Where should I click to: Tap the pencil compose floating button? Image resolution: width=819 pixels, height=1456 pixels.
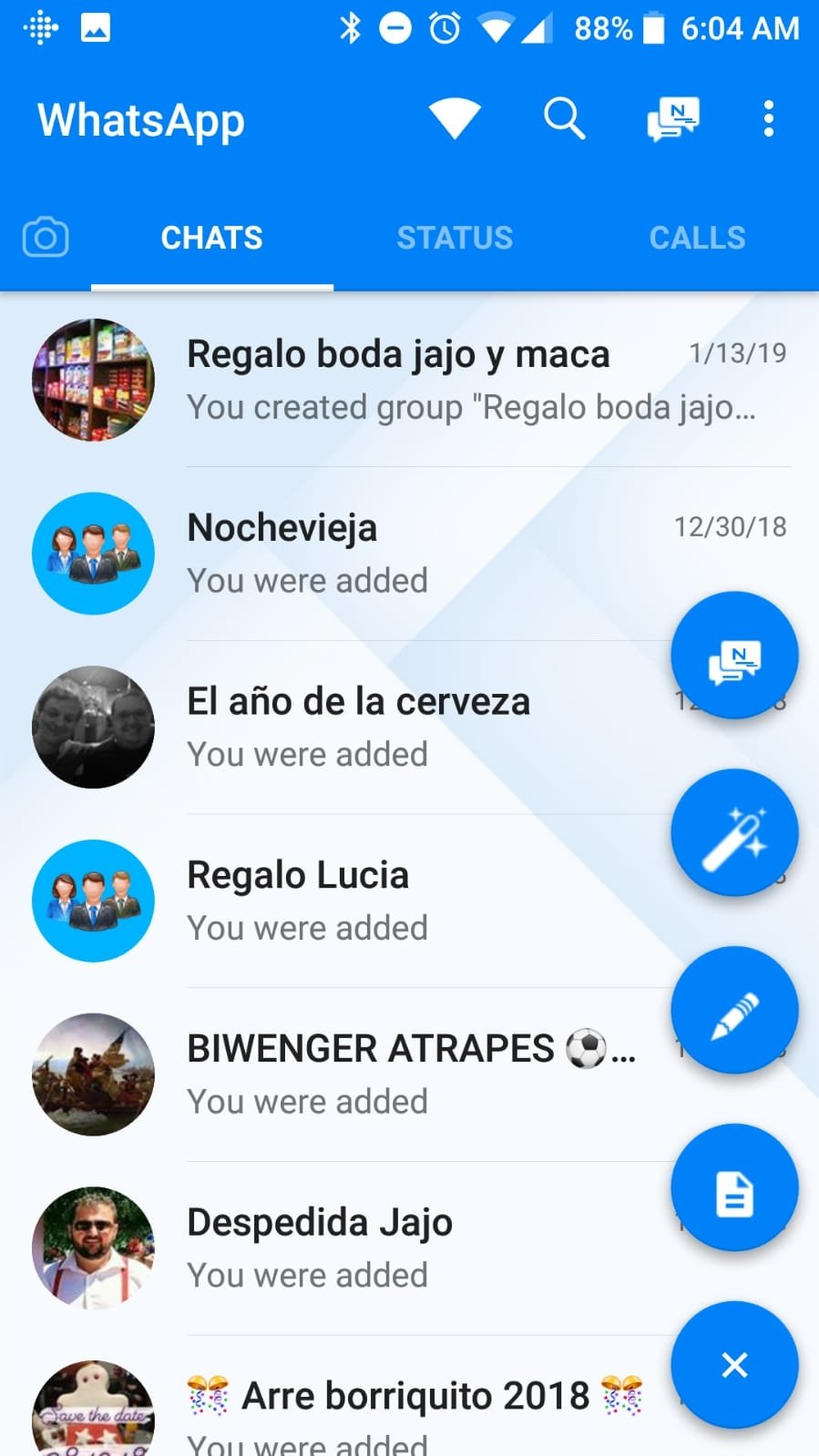click(734, 1009)
